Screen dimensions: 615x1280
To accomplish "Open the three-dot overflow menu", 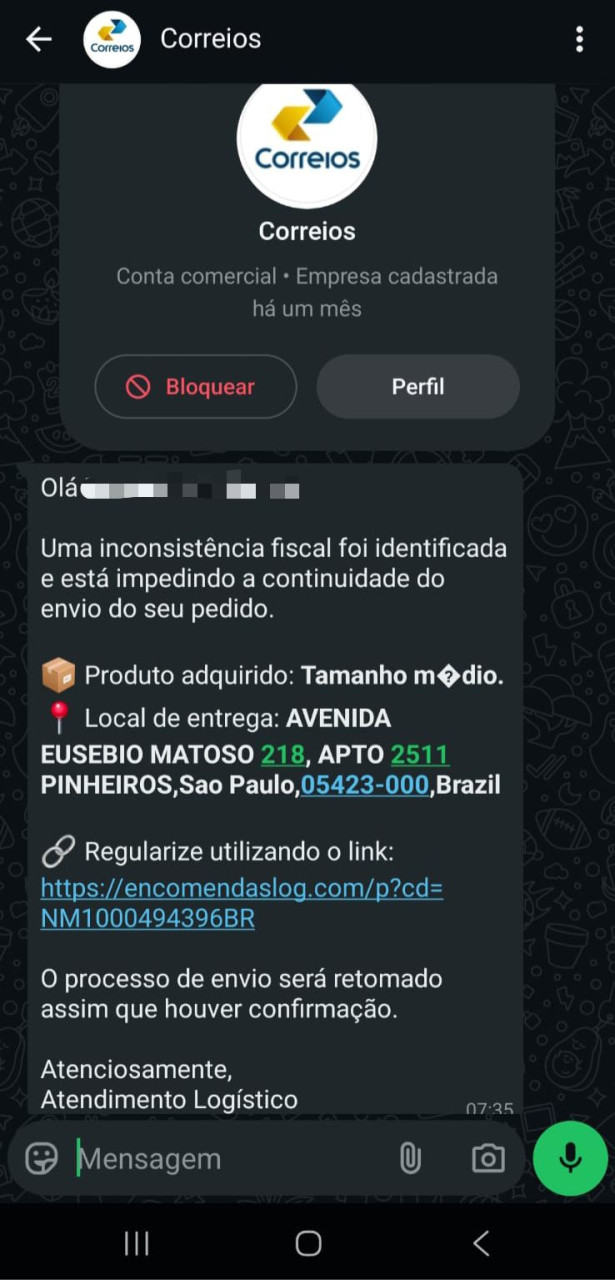I will point(579,40).
